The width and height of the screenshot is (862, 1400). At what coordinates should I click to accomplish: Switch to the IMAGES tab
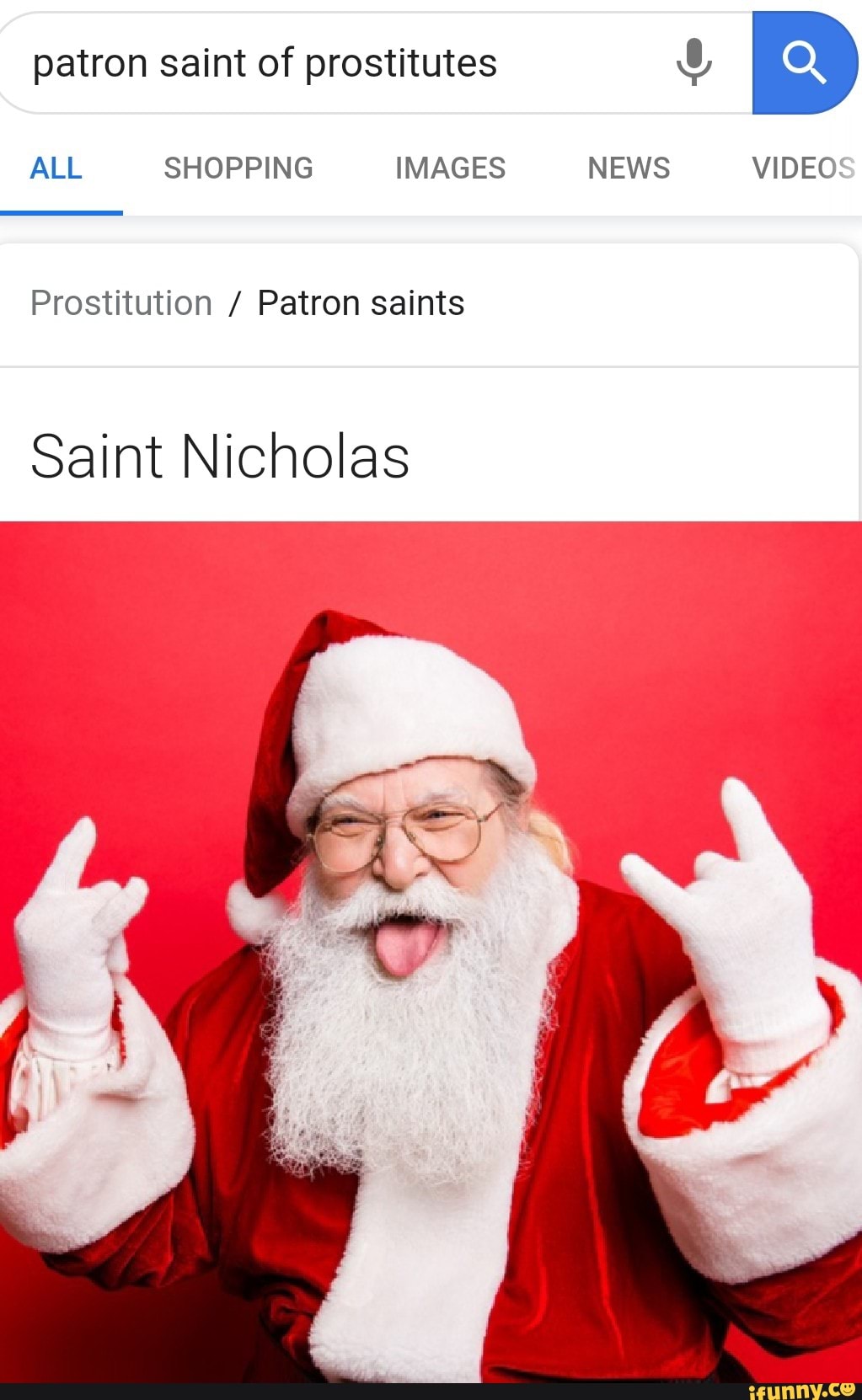tap(450, 168)
